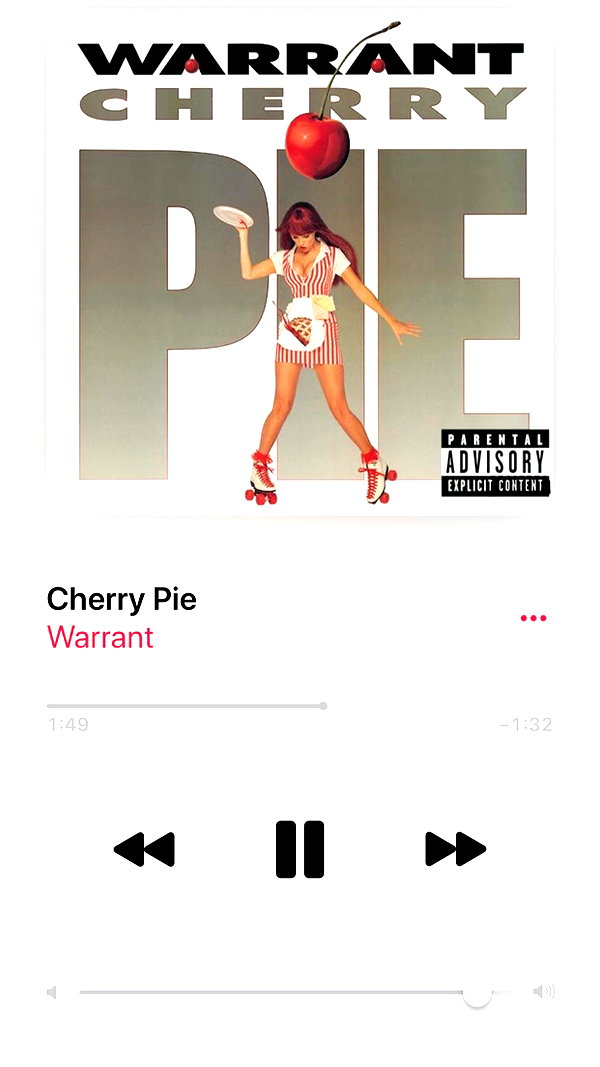Viewport: 600px width, 1067px height.
Task: Tap the song progress bar
Action: [300, 706]
